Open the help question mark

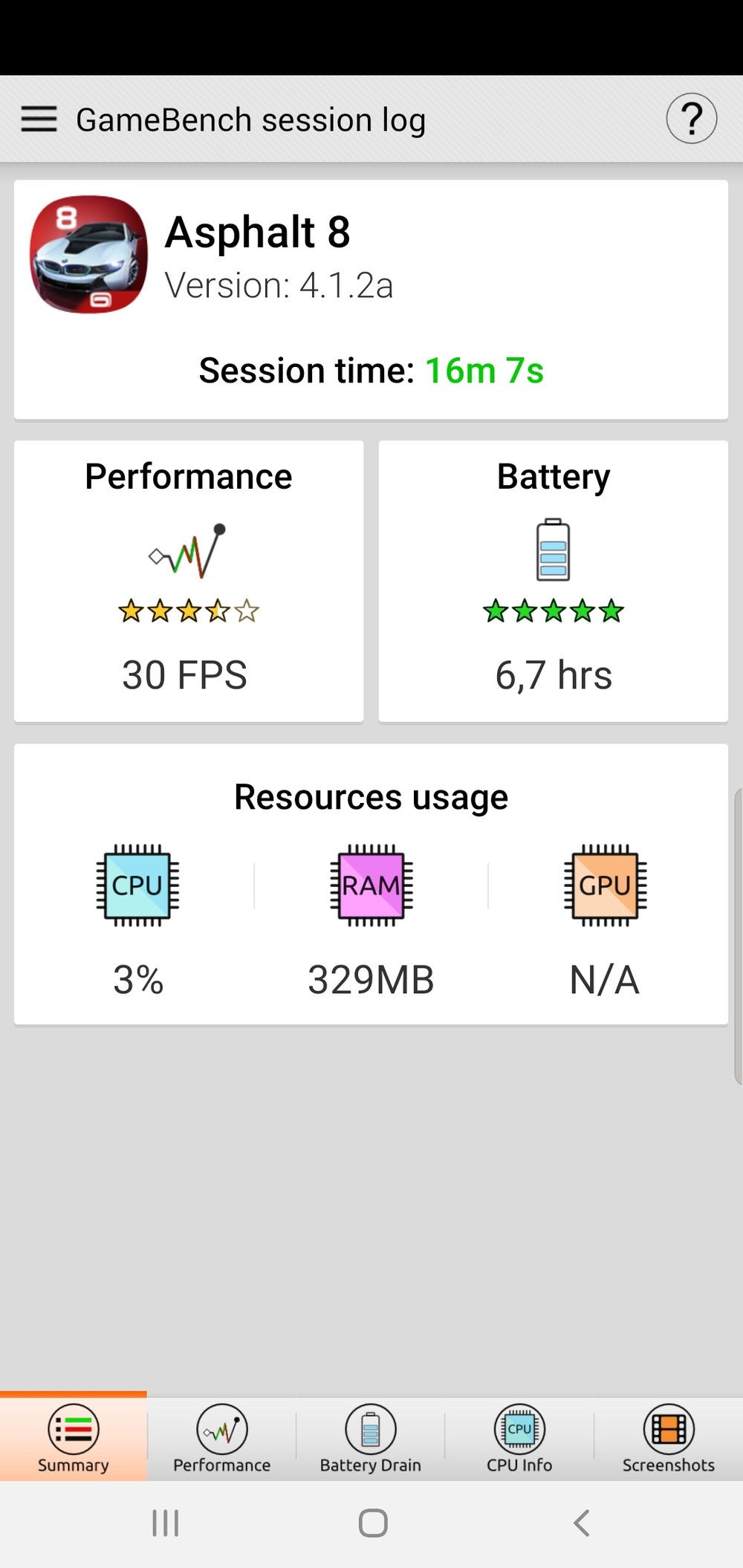pos(691,119)
